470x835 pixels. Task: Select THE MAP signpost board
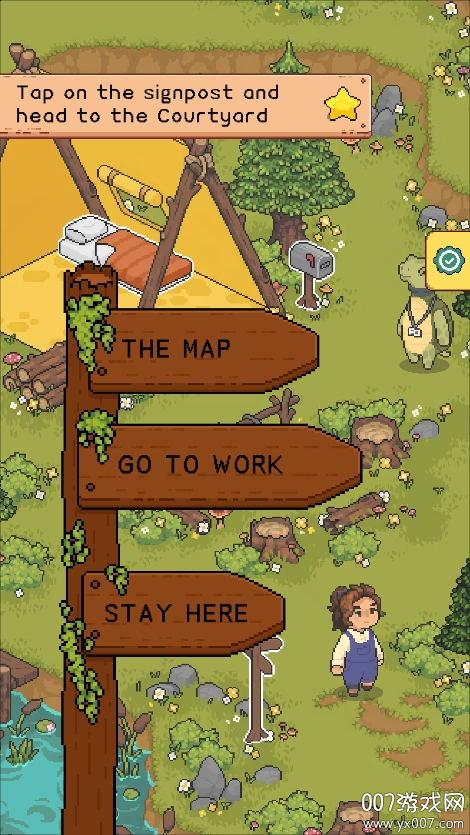click(204, 351)
